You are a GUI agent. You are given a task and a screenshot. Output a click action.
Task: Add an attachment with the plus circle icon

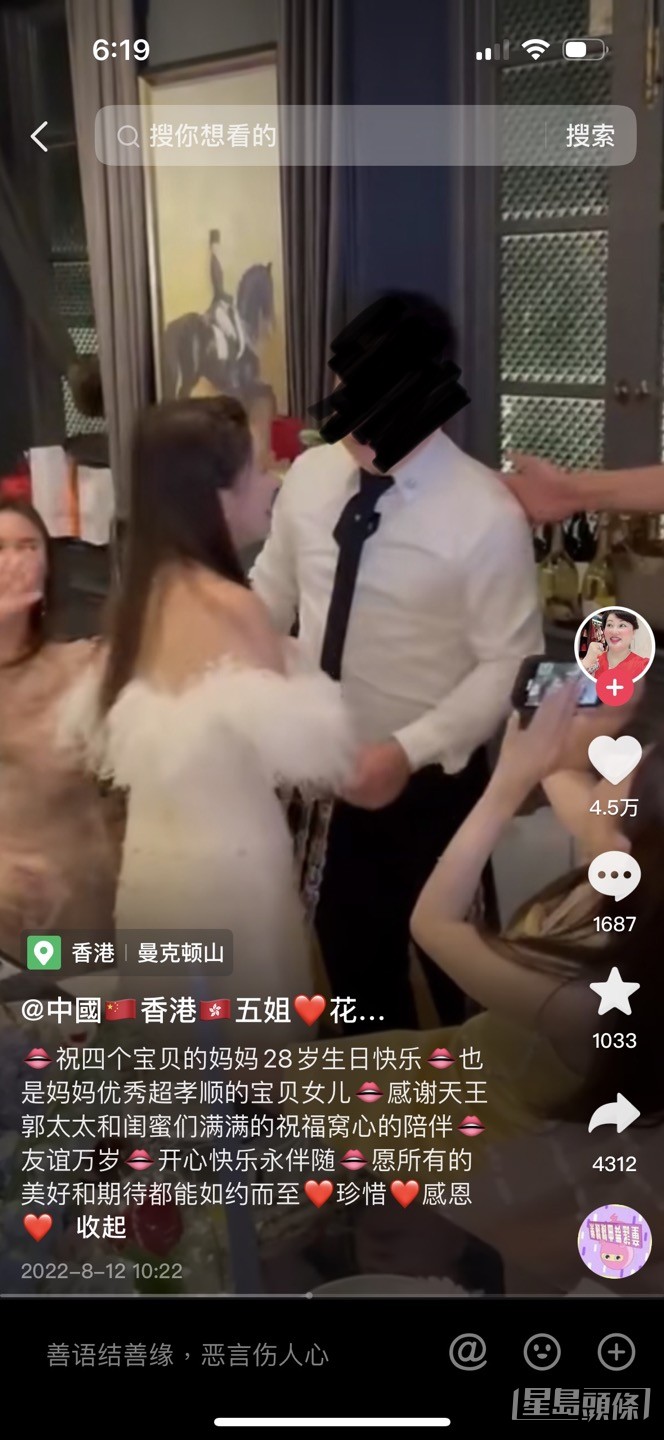tap(616, 1353)
